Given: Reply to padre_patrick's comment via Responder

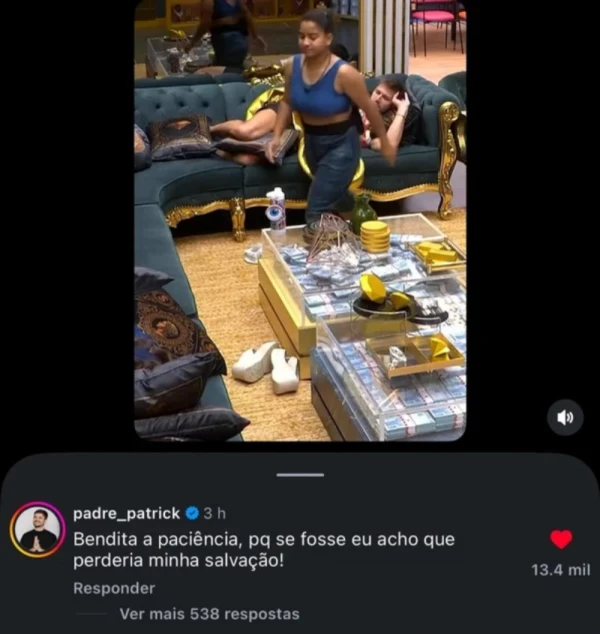Looking at the screenshot, I should 114,588.
